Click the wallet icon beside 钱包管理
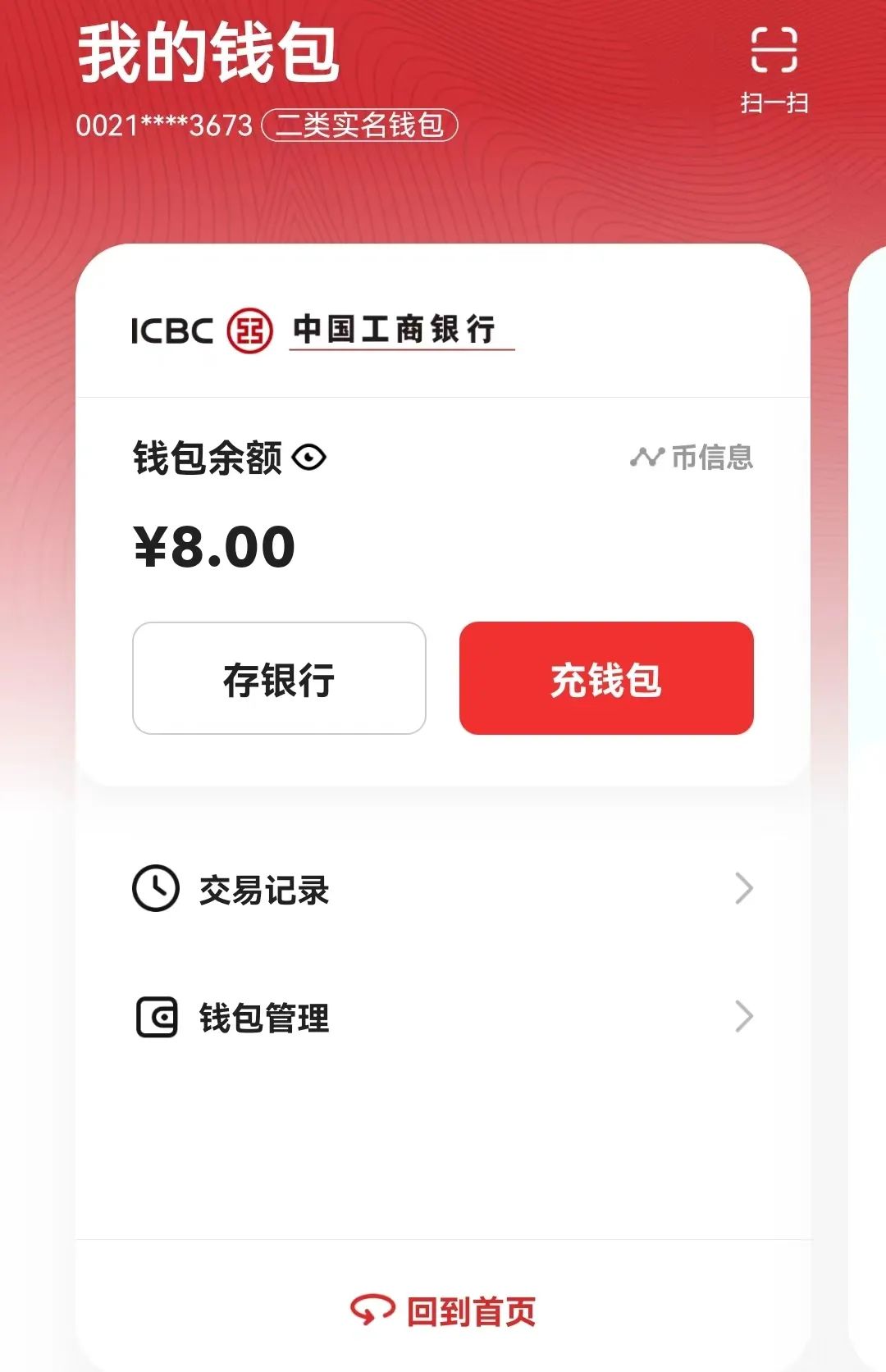The image size is (886, 1372). [156, 1017]
